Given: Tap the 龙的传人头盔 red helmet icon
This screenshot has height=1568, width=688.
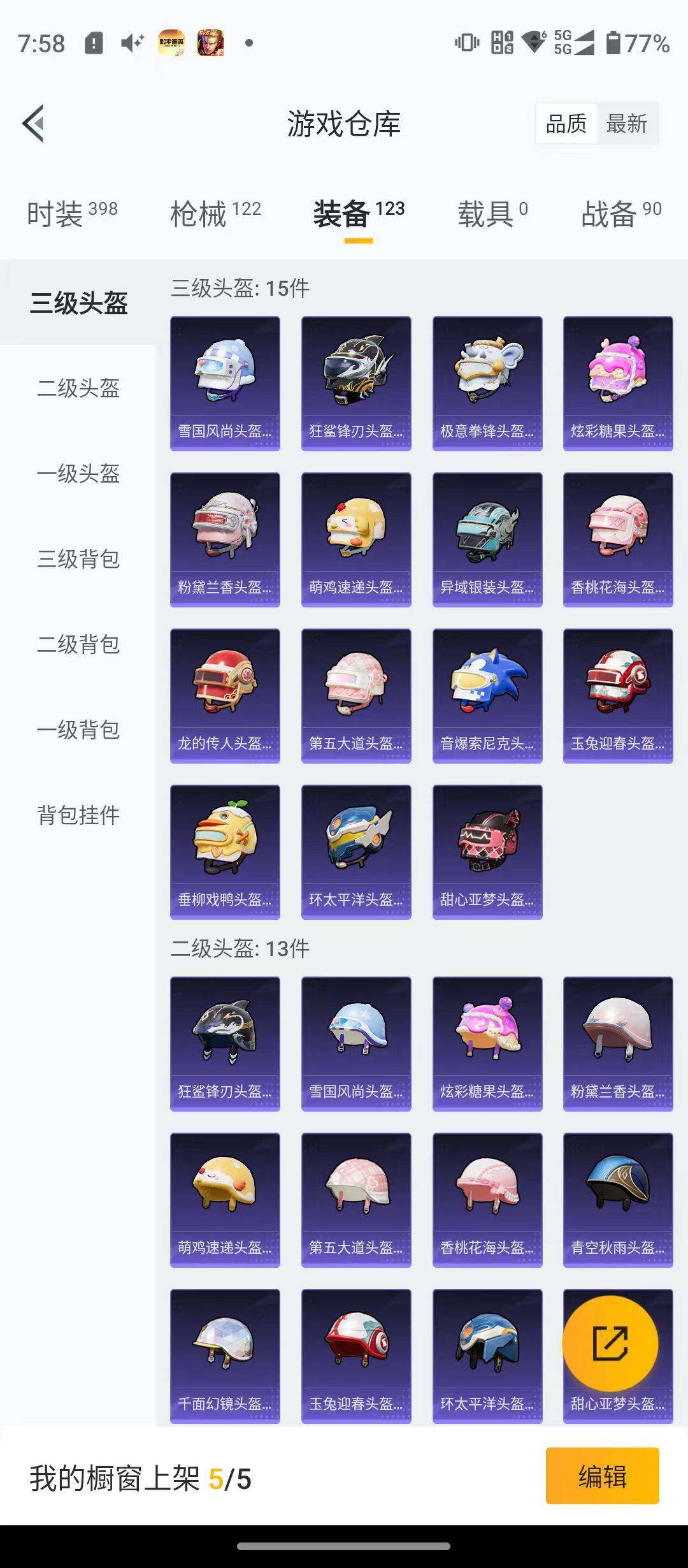Looking at the screenshot, I should (x=224, y=692).
